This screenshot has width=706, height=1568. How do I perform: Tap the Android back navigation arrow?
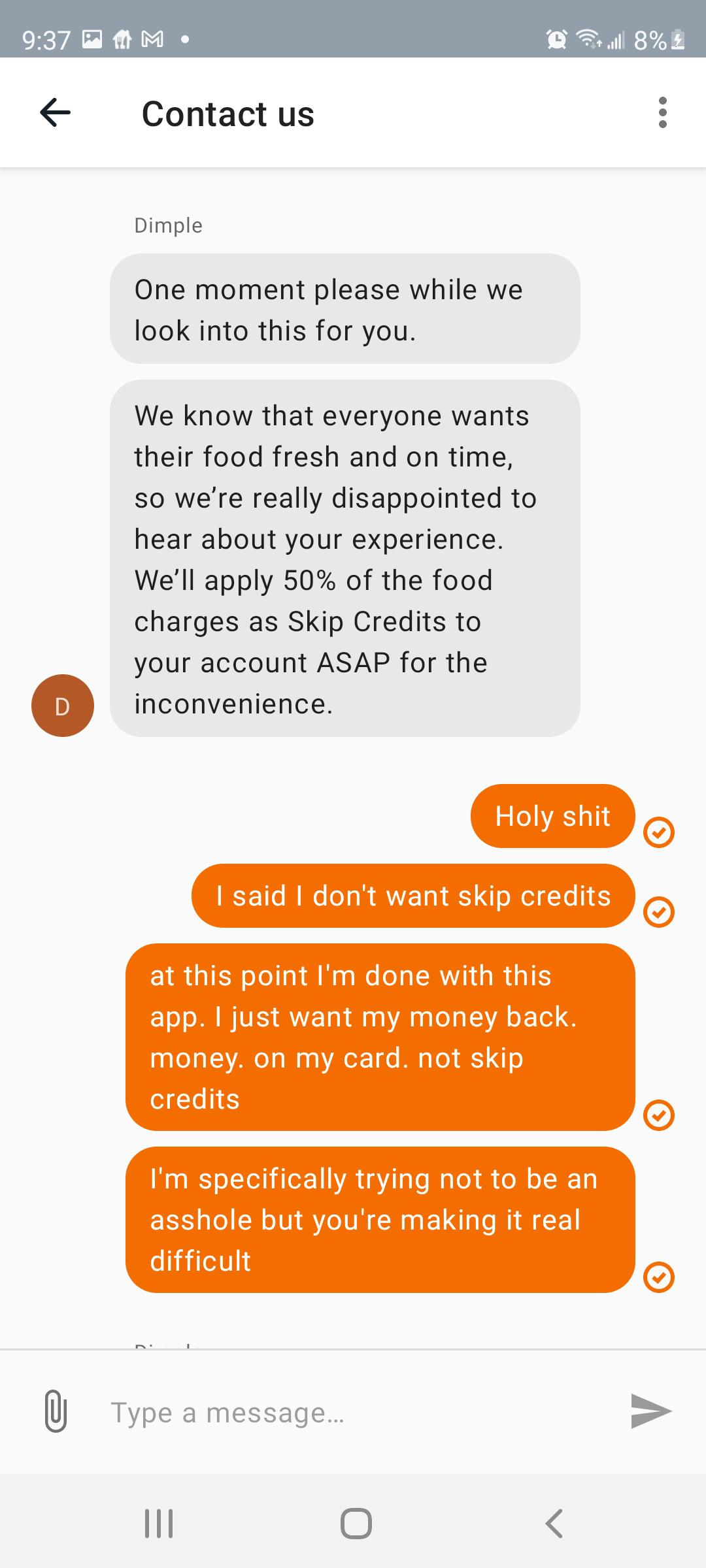(x=552, y=1524)
